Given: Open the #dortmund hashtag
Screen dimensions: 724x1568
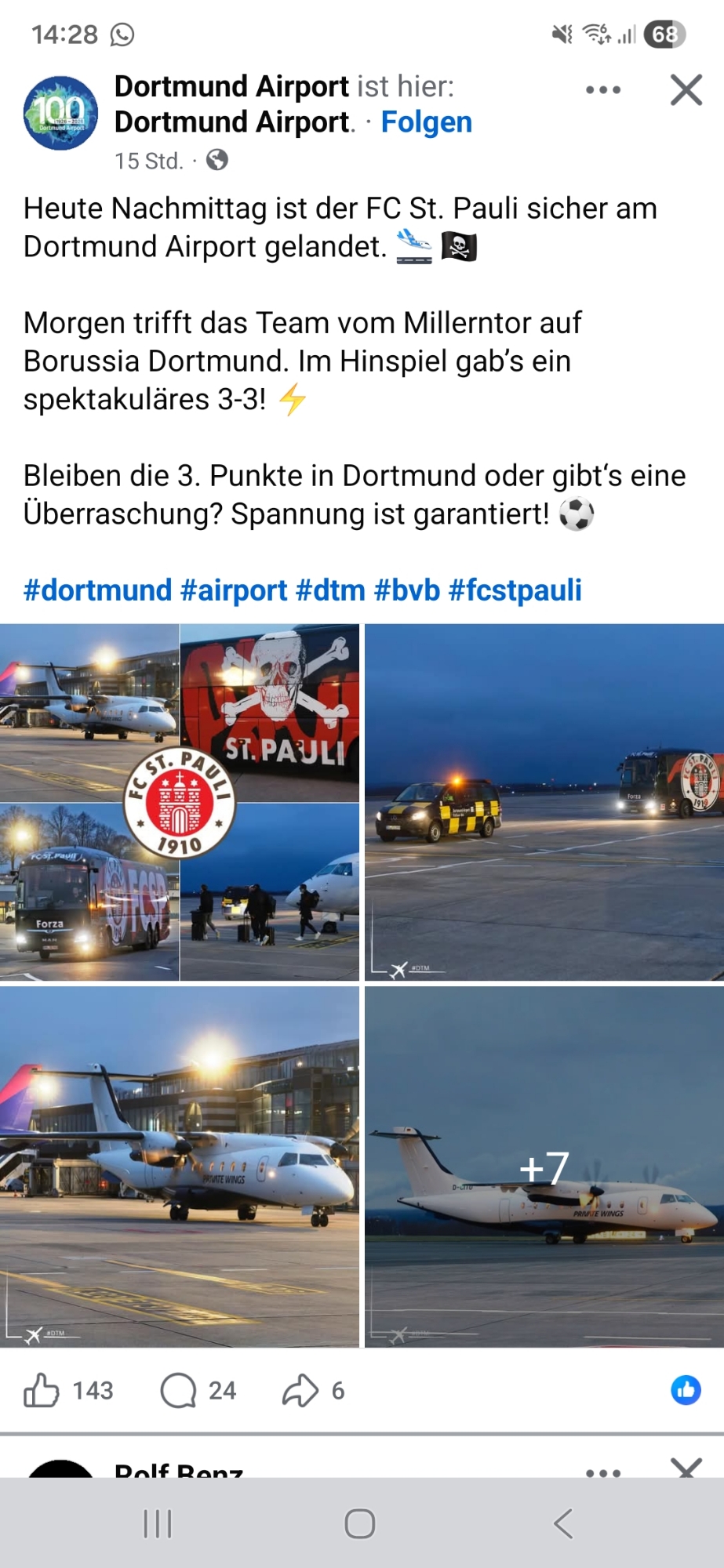Looking at the screenshot, I should [x=97, y=590].
